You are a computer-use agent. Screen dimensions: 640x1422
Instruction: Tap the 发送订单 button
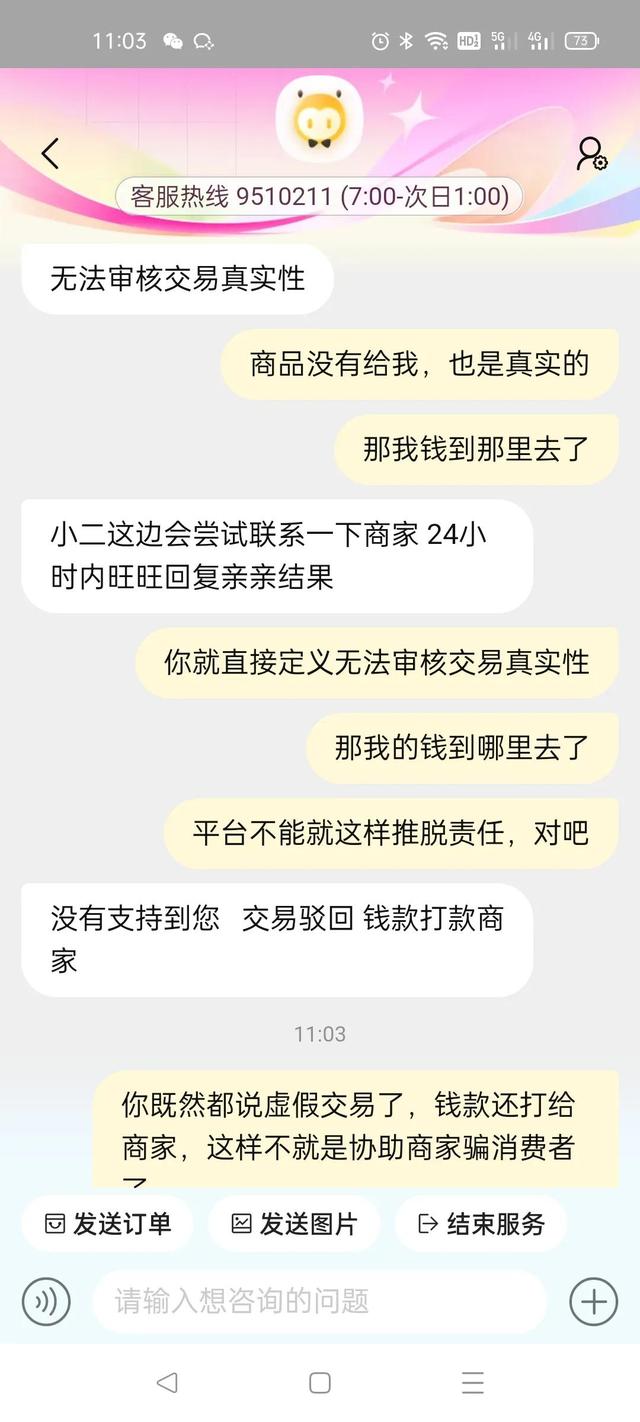pyautogui.click(x=108, y=1223)
